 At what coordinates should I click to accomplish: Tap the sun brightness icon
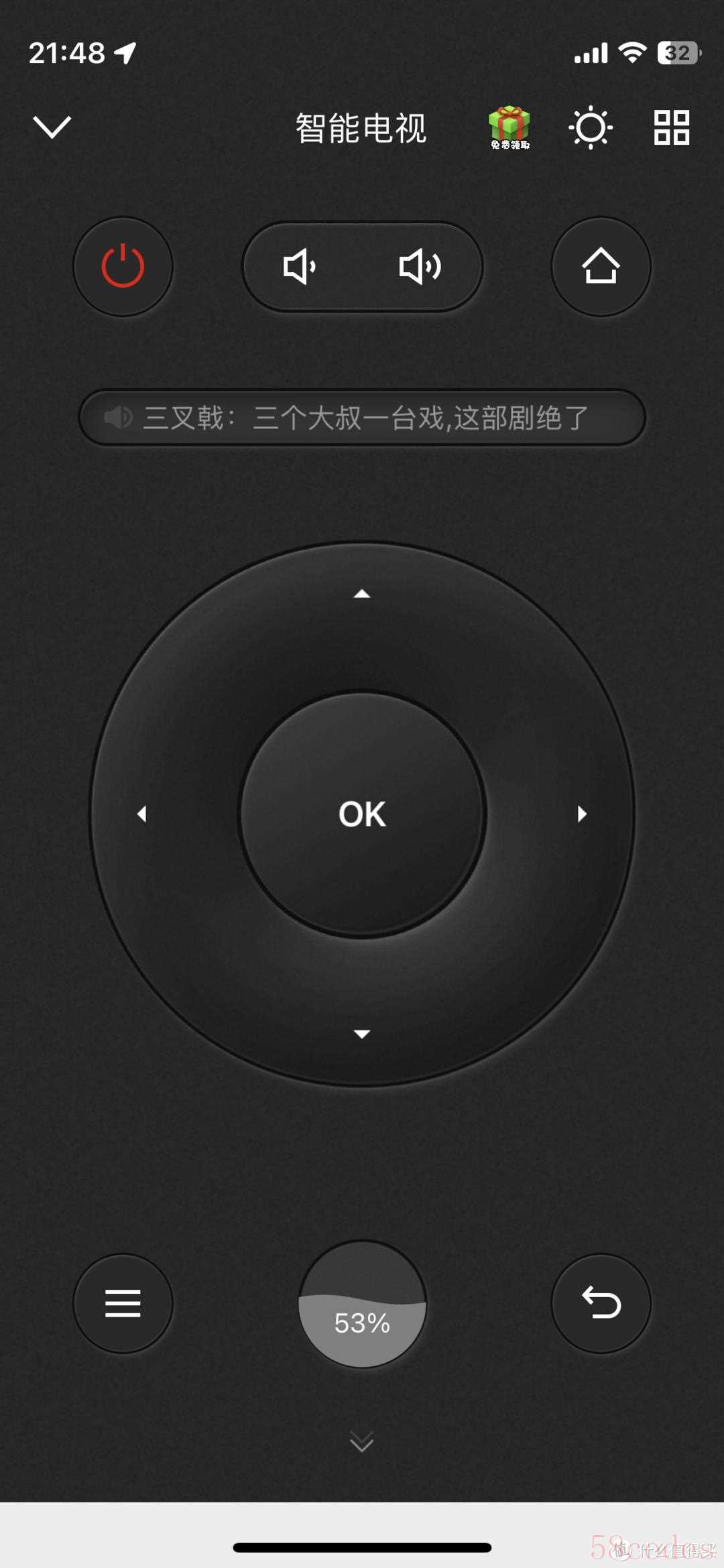coord(591,127)
